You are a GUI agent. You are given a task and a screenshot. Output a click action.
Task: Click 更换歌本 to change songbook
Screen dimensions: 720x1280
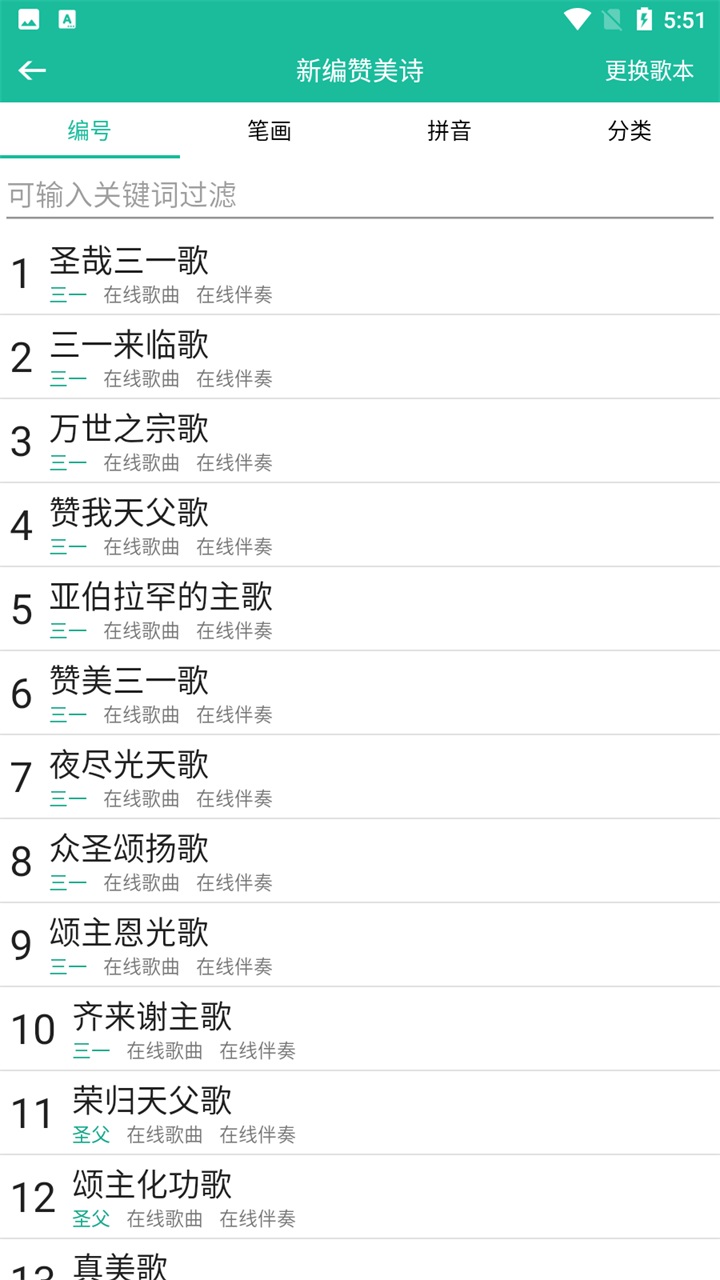point(651,70)
